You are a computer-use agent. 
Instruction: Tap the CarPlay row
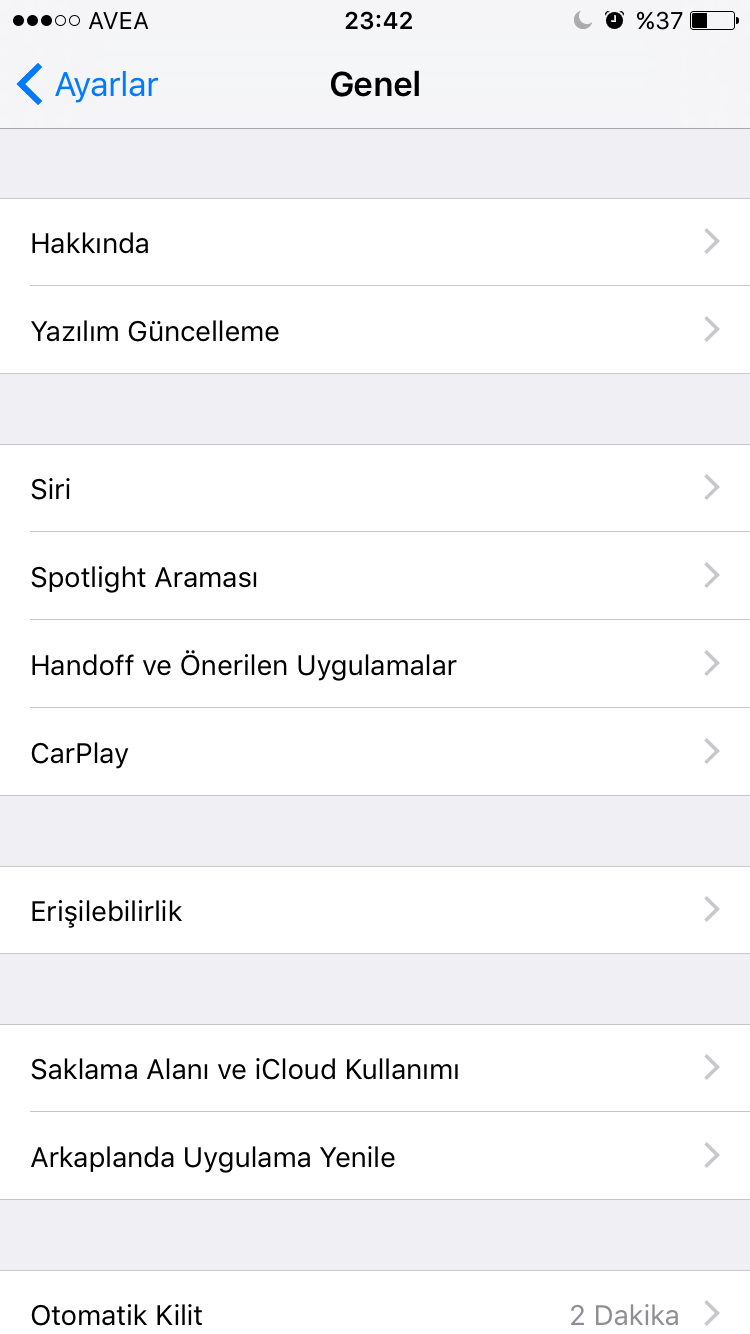(x=375, y=753)
